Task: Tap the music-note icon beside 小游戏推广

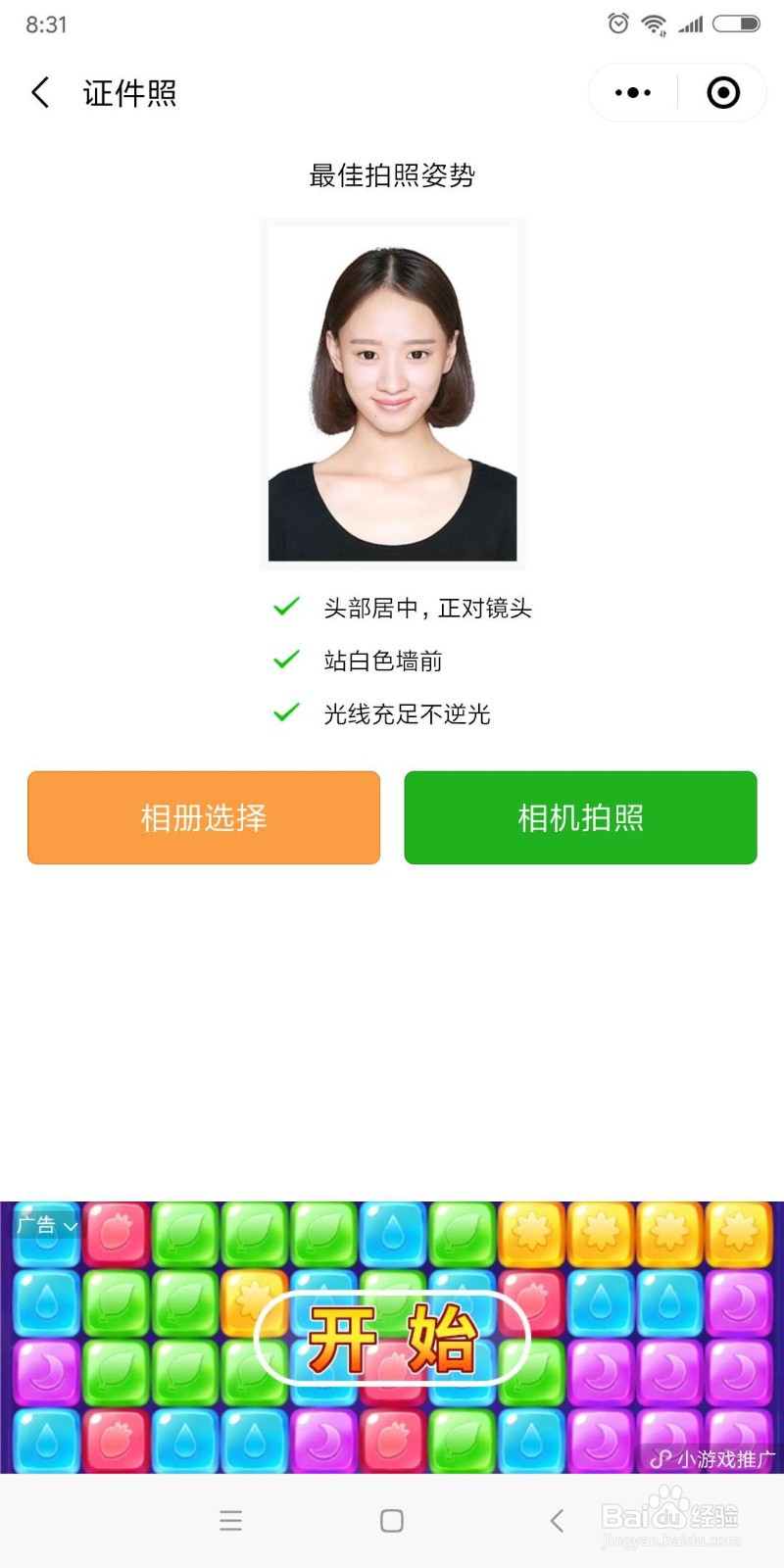Action: [661, 1459]
